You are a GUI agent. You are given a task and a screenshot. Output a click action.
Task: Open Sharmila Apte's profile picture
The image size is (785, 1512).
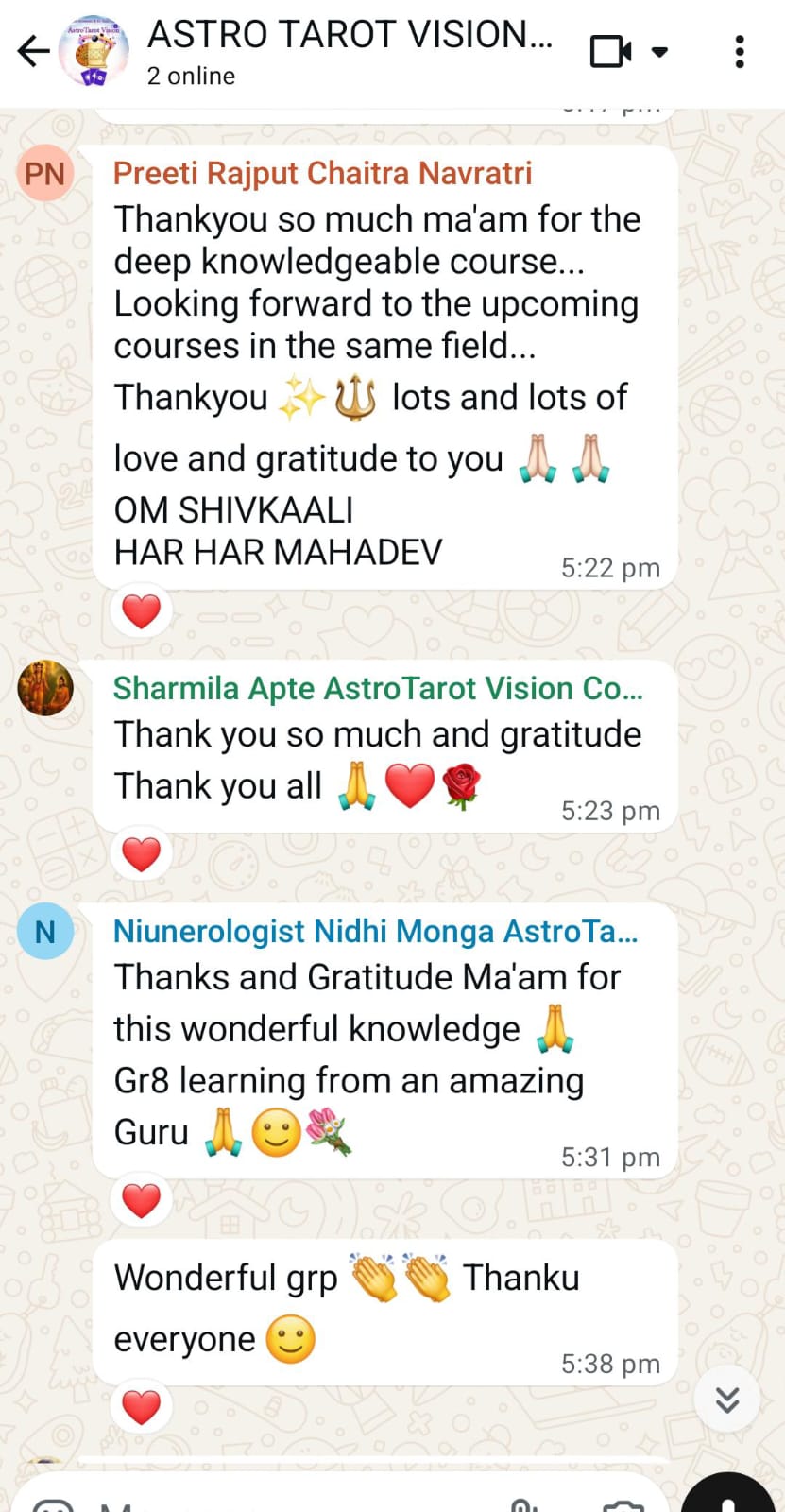pos(45,688)
